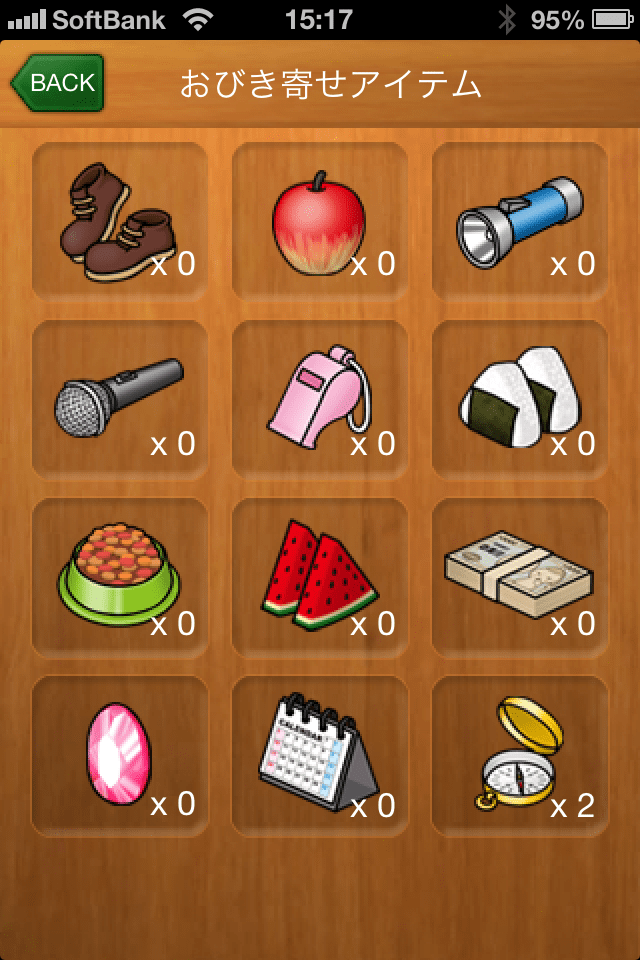The height and width of the screenshot is (960, 640).
Task: Use the gold compass item
Action: tap(520, 756)
